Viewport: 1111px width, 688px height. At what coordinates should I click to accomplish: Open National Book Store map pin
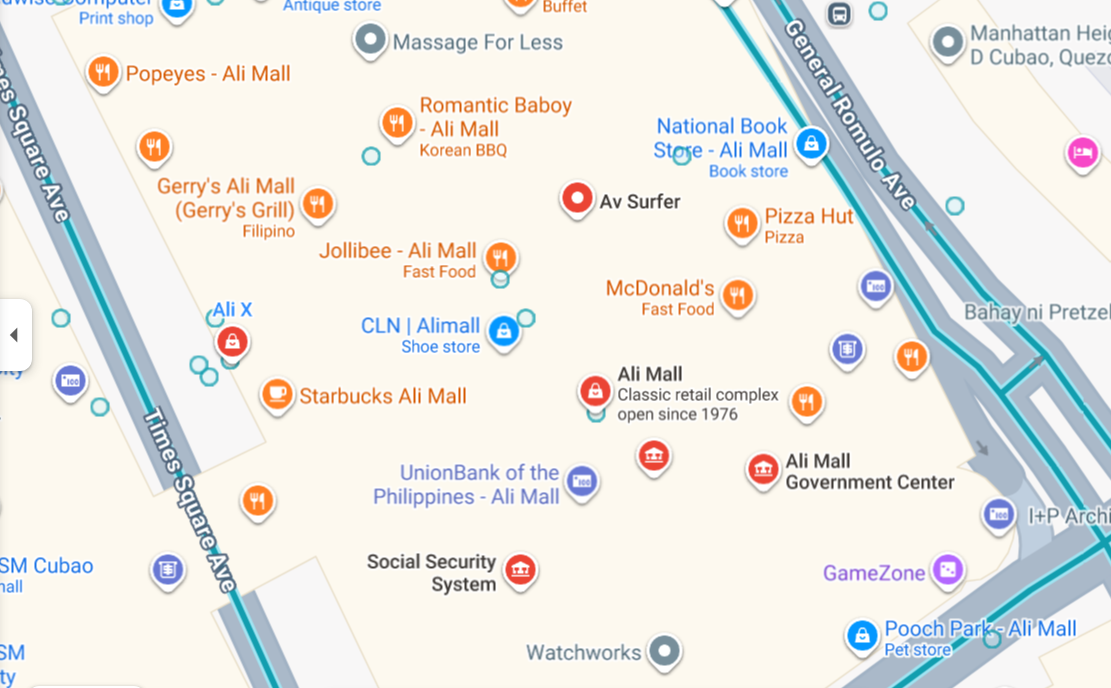811,144
